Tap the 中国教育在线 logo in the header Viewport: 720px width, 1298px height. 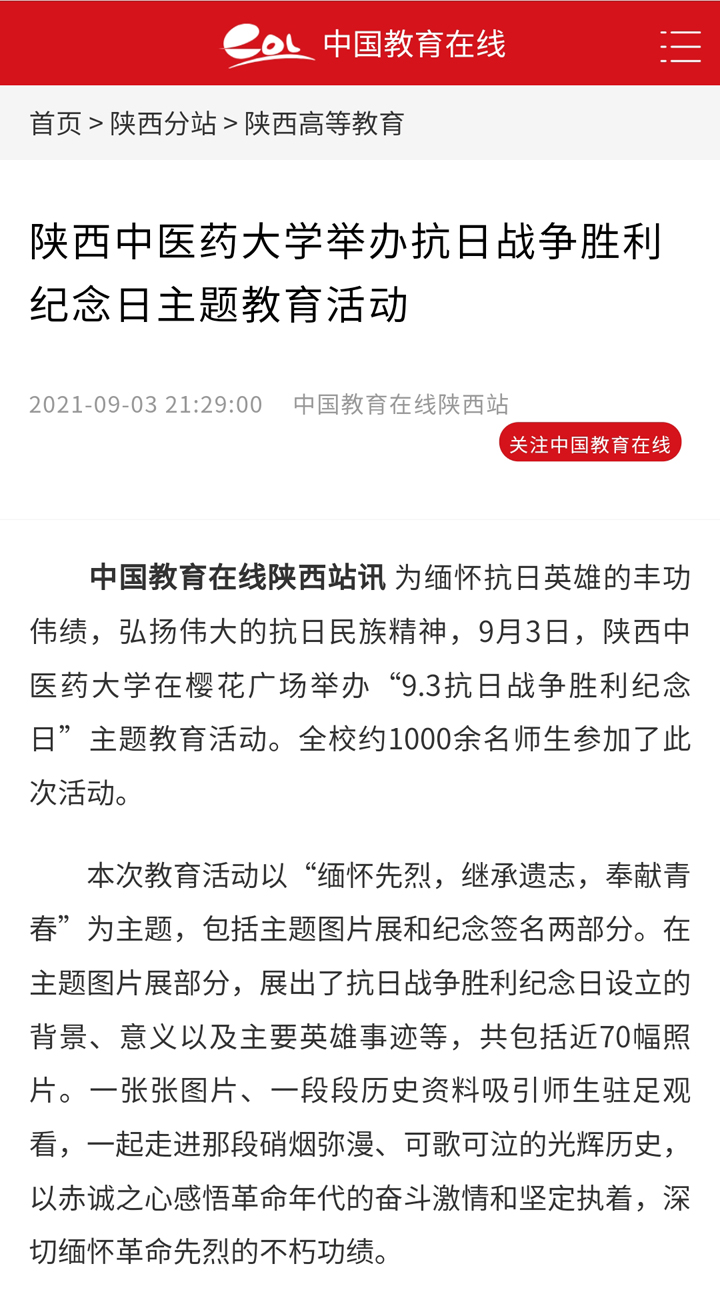pyautogui.click(x=364, y=45)
